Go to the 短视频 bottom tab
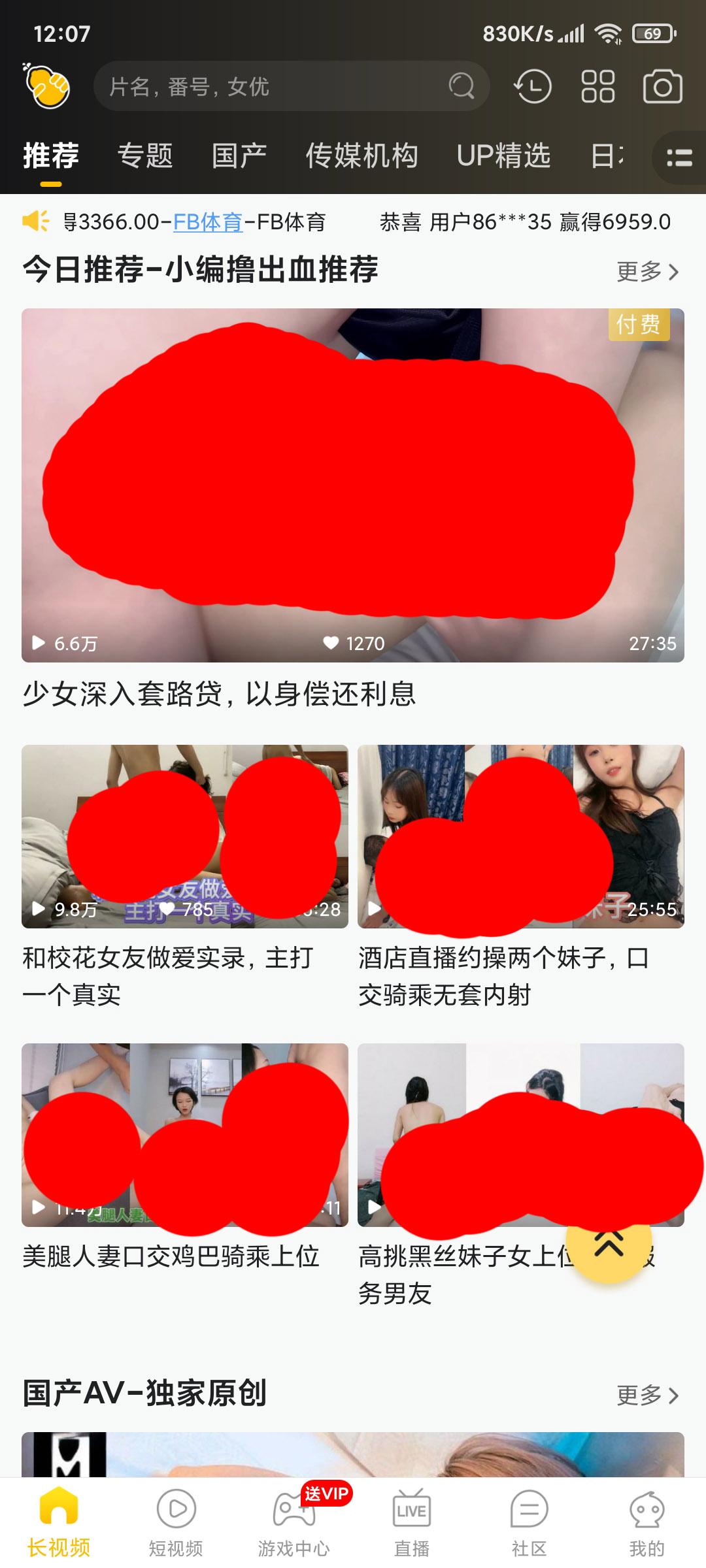The height and width of the screenshot is (1568, 706). (176, 1522)
